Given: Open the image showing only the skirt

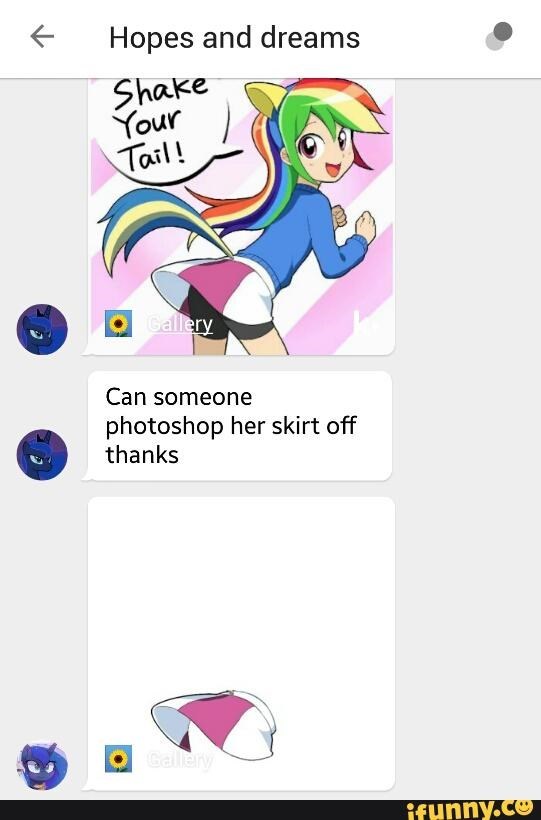Looking at the screenshot, I should tap(241, 643).
